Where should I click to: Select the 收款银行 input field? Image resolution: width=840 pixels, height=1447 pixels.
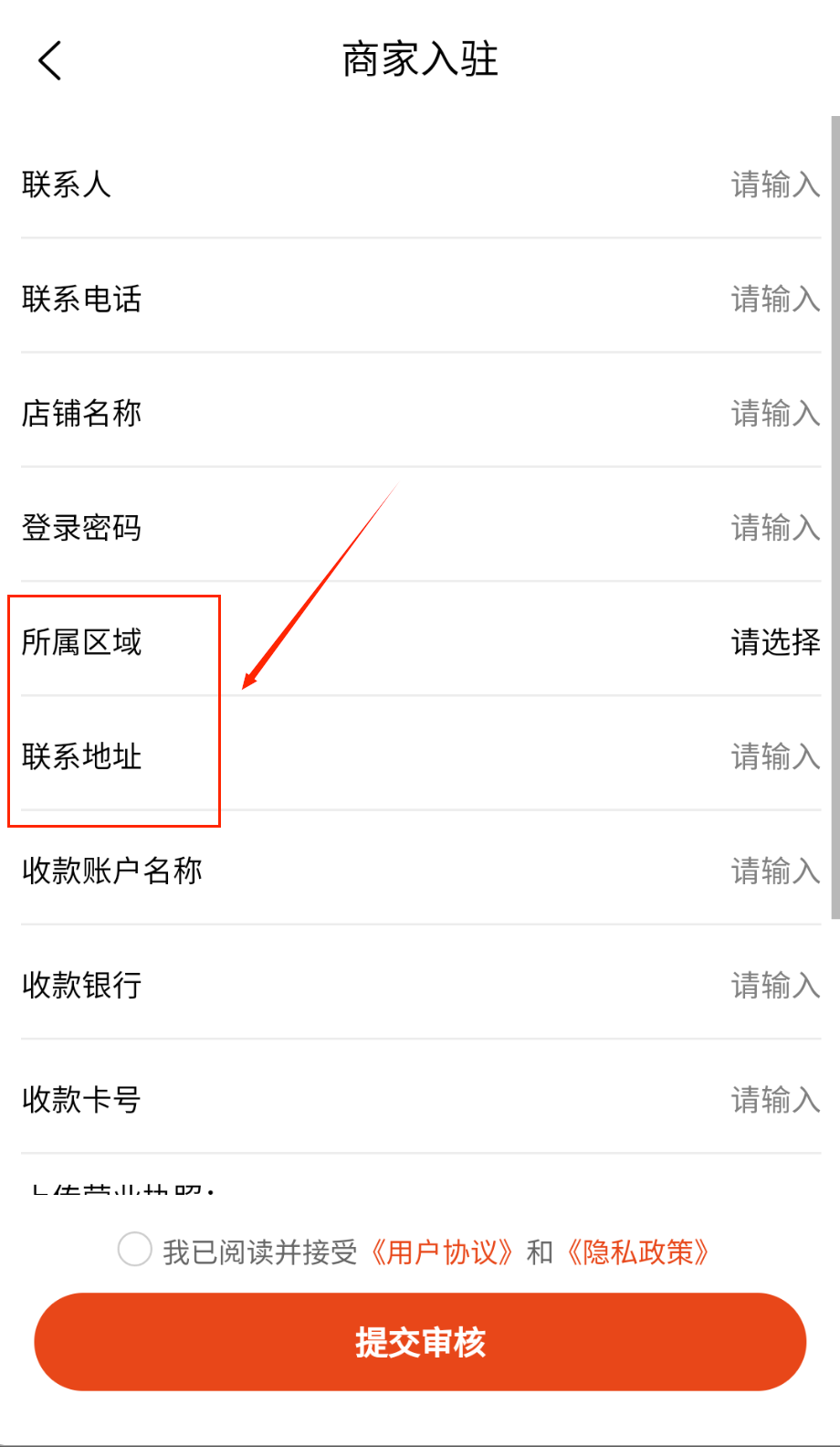click(x=774, y=985)
